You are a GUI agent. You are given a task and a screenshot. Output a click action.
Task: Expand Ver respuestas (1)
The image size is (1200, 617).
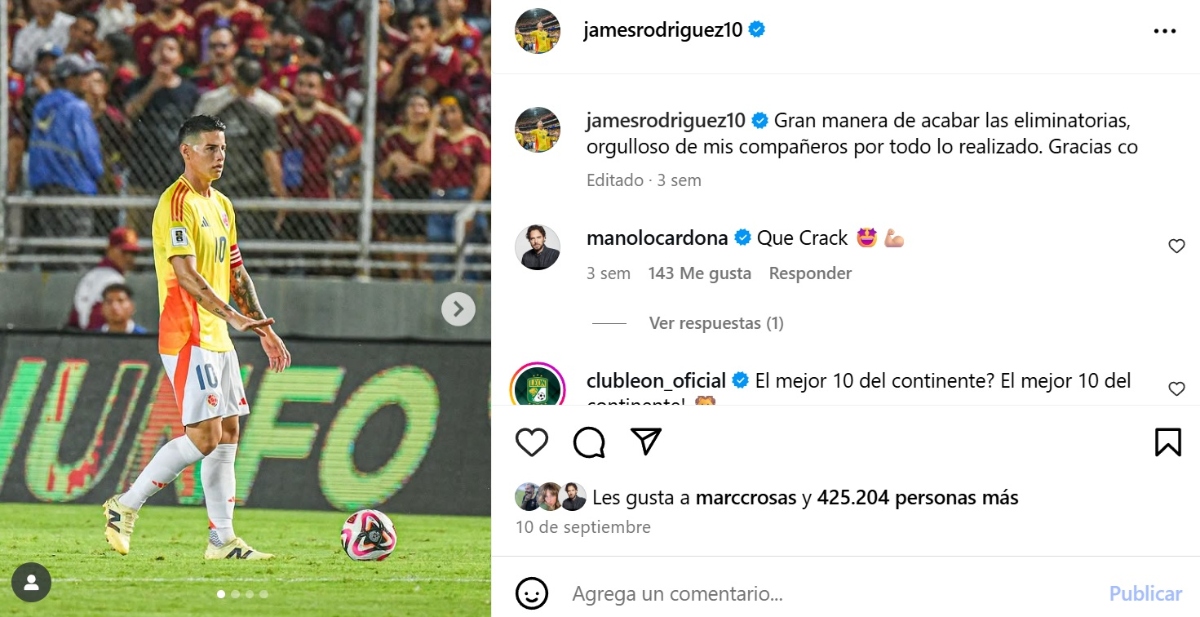(716, 323)
